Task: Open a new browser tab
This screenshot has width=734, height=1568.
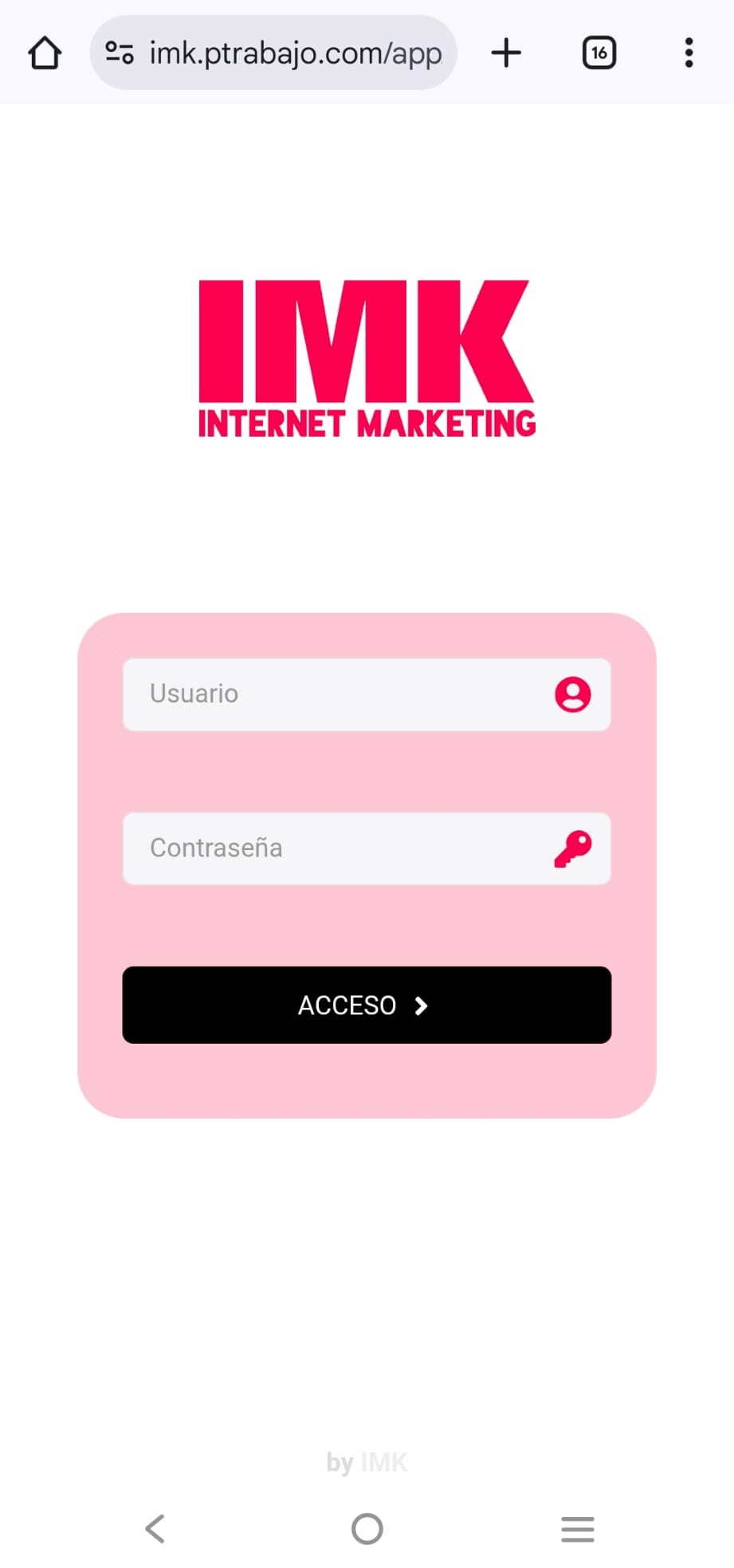Action: (506, 53)
